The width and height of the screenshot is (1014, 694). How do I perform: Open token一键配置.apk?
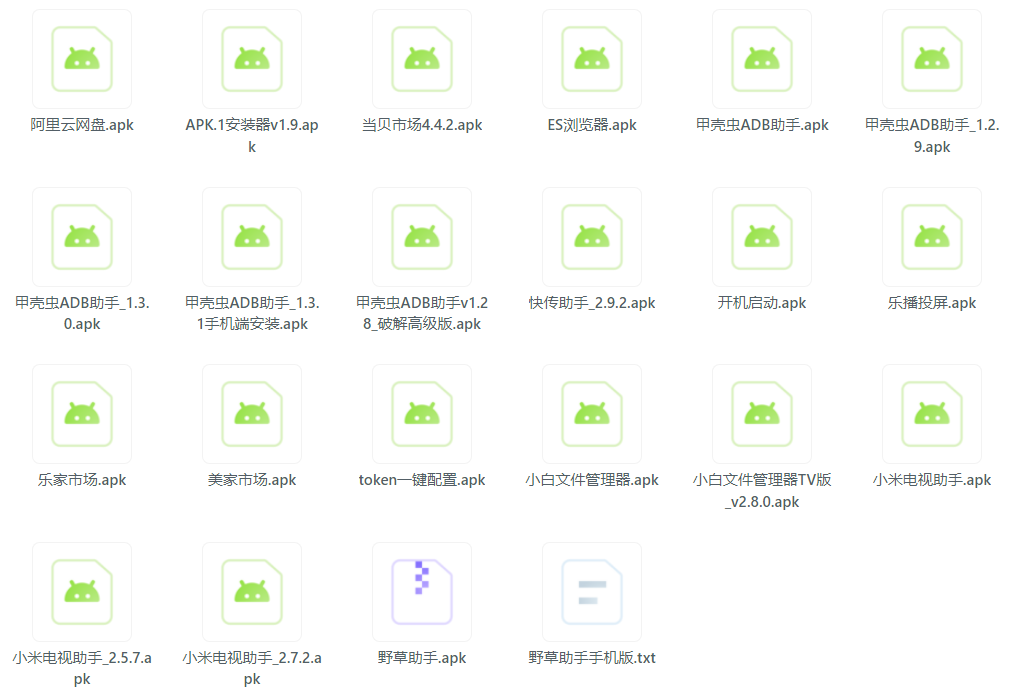coord(422,414)
